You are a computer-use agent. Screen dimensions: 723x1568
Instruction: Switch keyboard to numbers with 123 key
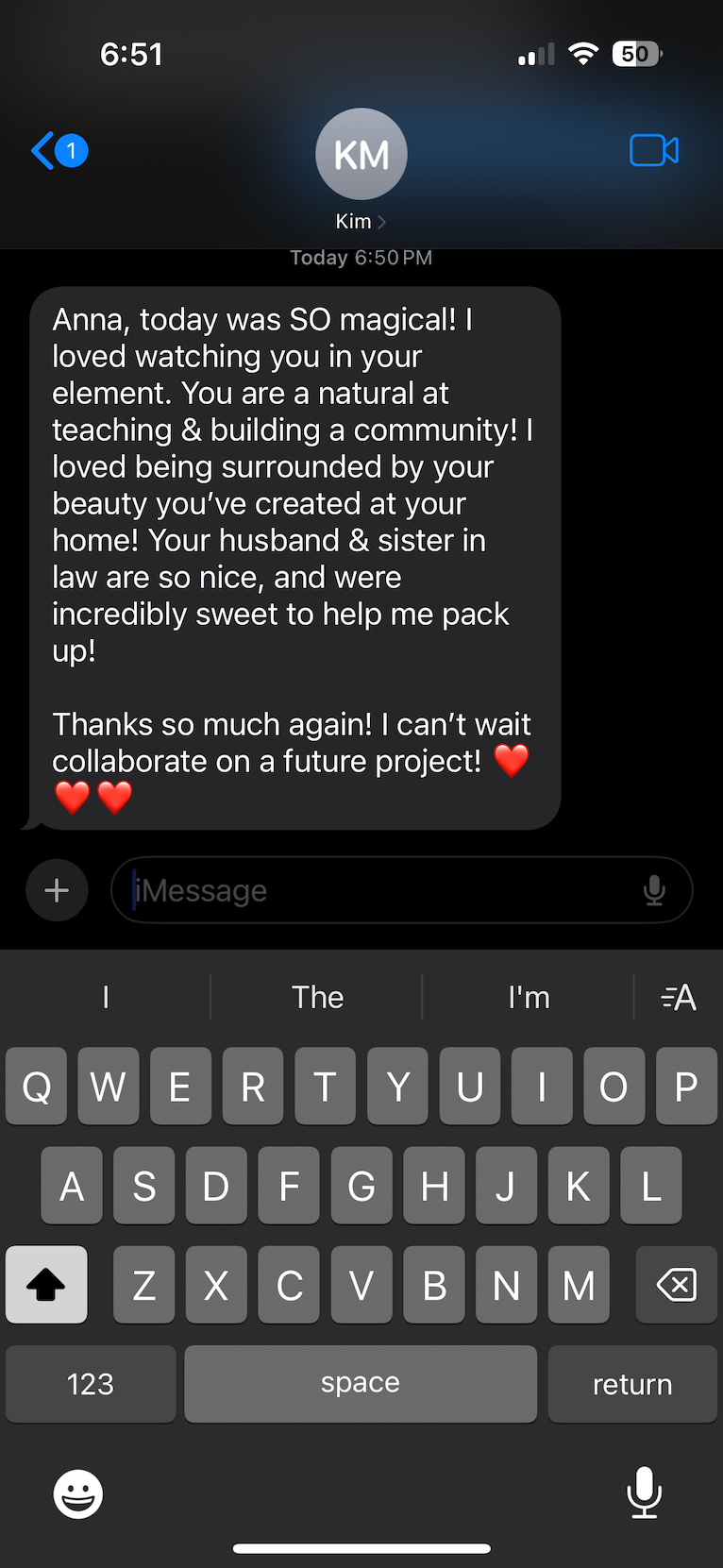pyautogui.click(x=91, y=1384)
